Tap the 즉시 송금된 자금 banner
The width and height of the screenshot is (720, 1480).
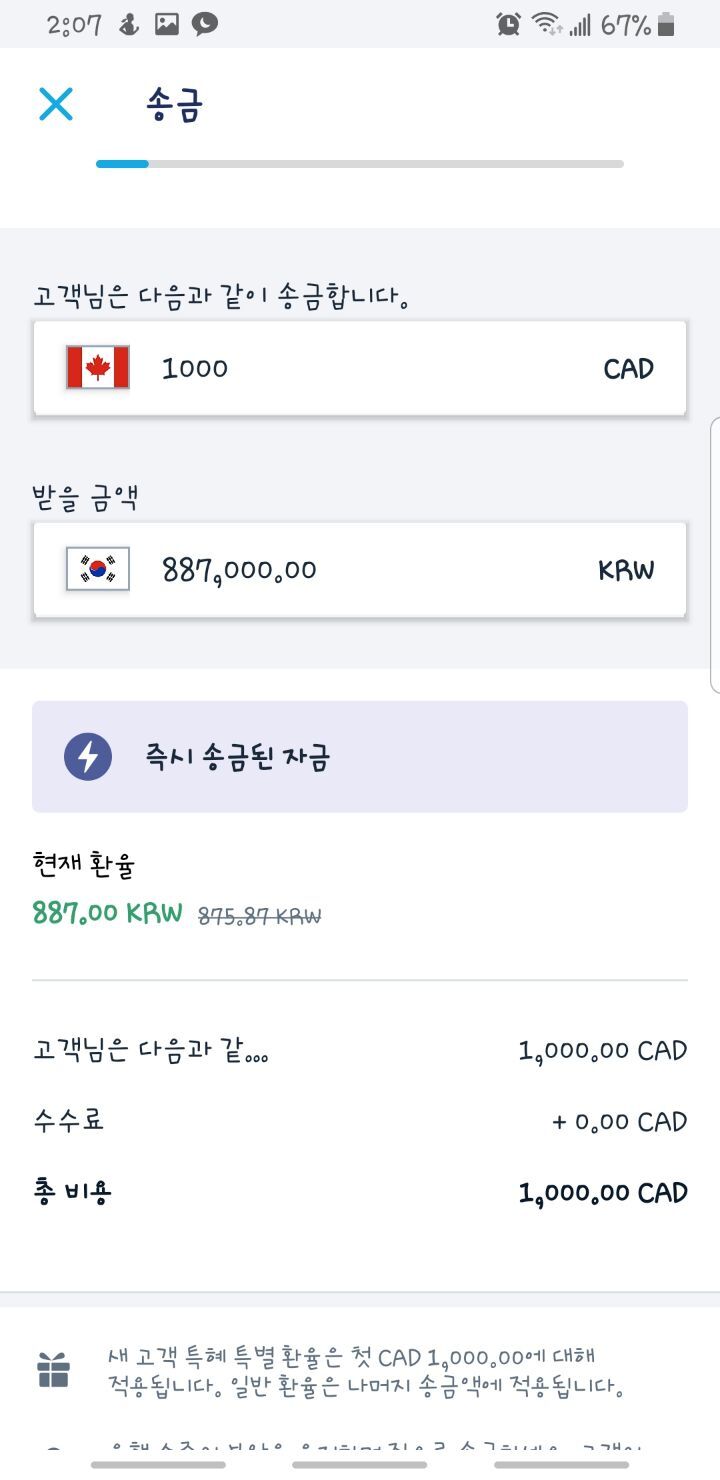[360, 756]
